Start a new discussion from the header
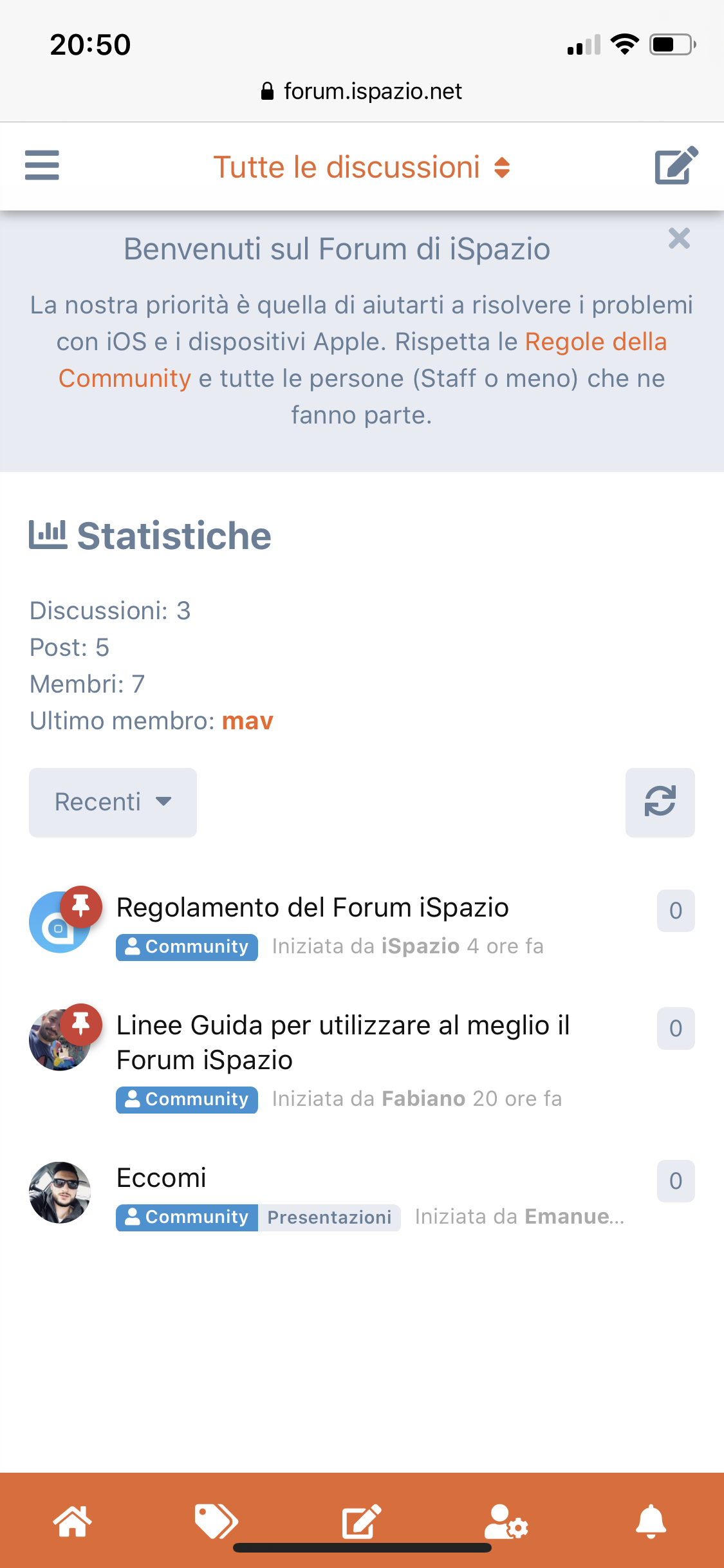Image resolution: width=724 pixels, height=1568 pixels. point(676,165)
